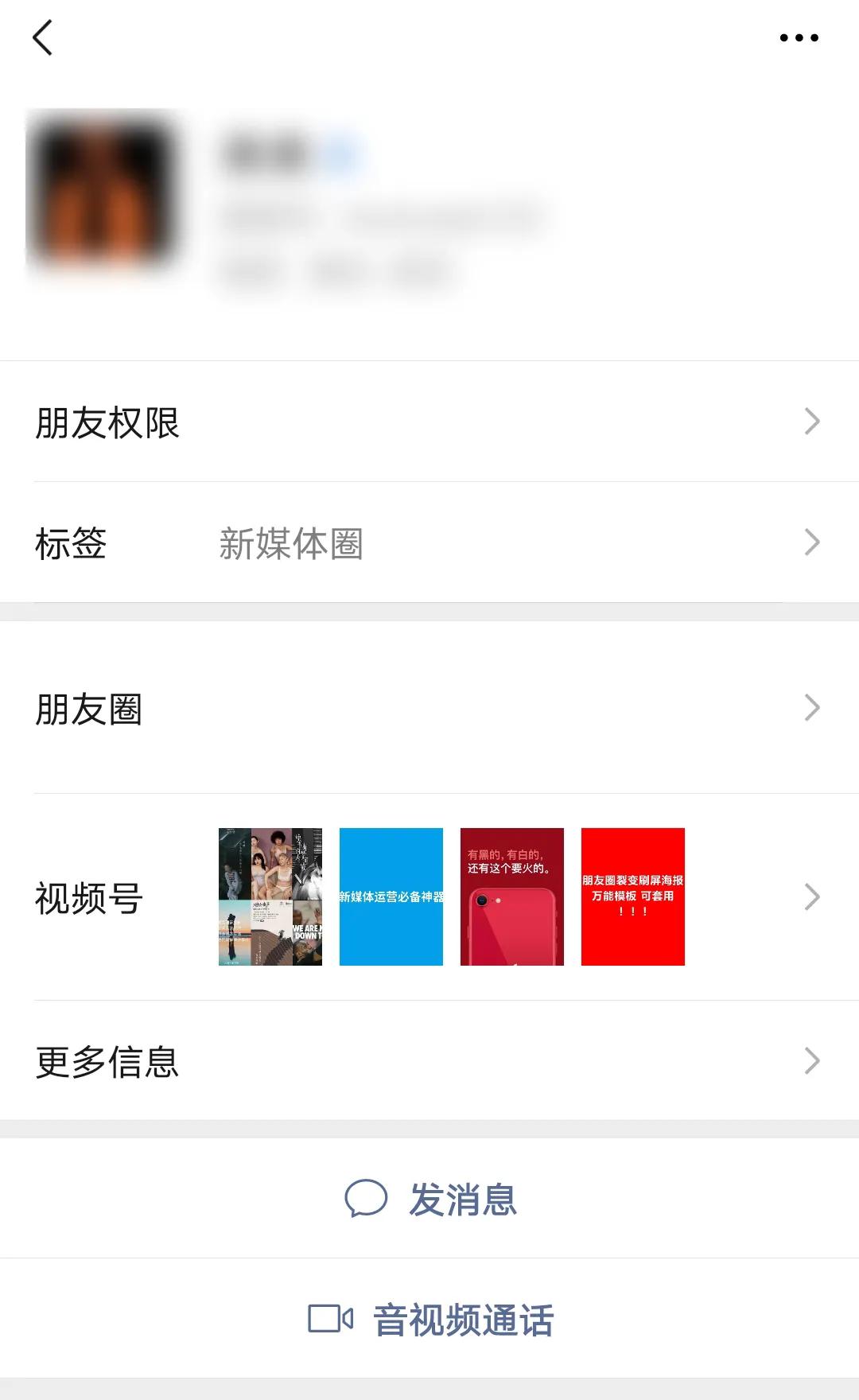Open the first Moments photo collage video

270,897
